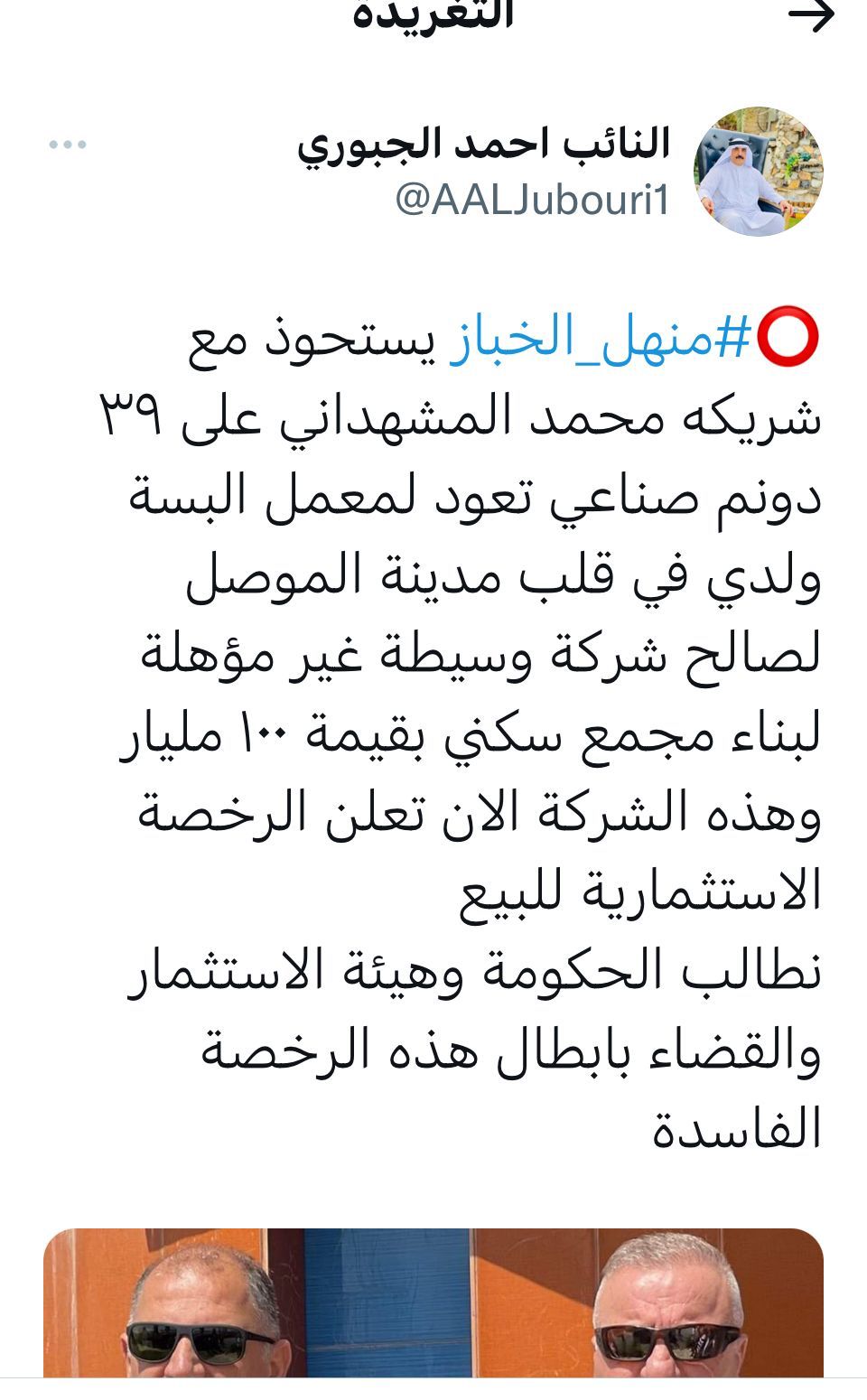Open the tweet's three-dot overflow menu
Viewport: 867px width, 1400px height.
click(68, 145)
